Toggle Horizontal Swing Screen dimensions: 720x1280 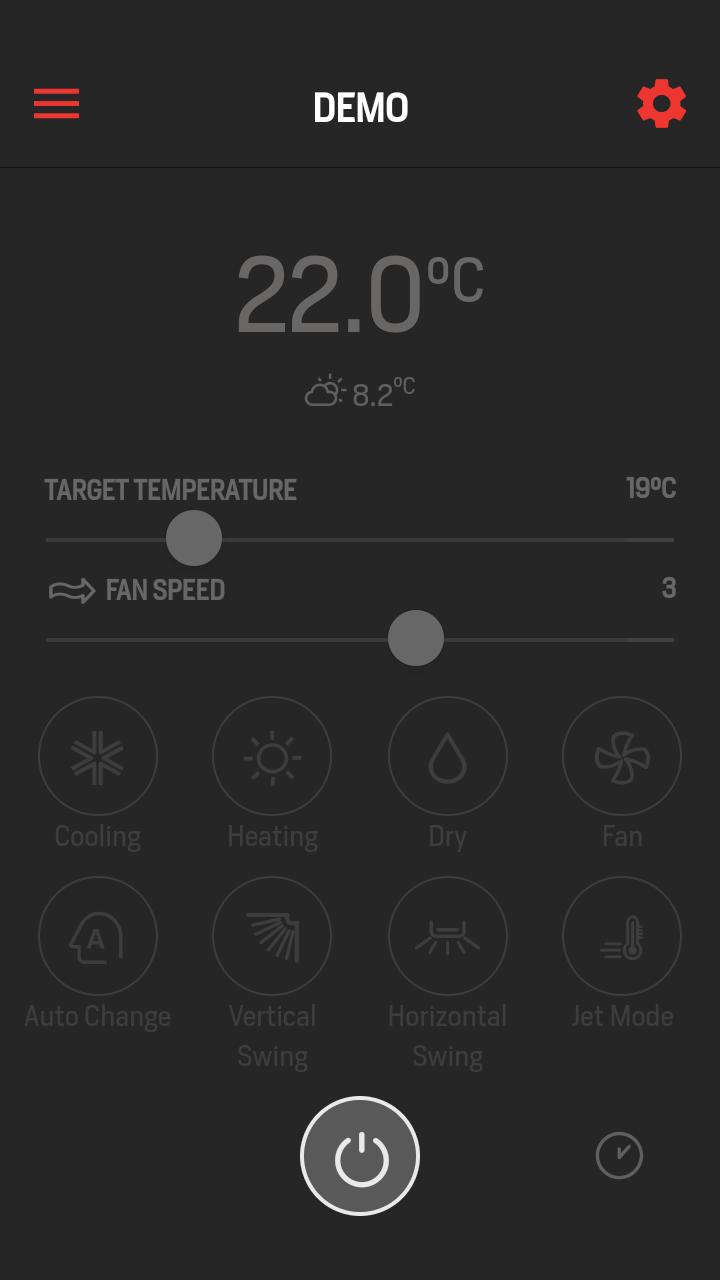[447, 936]
